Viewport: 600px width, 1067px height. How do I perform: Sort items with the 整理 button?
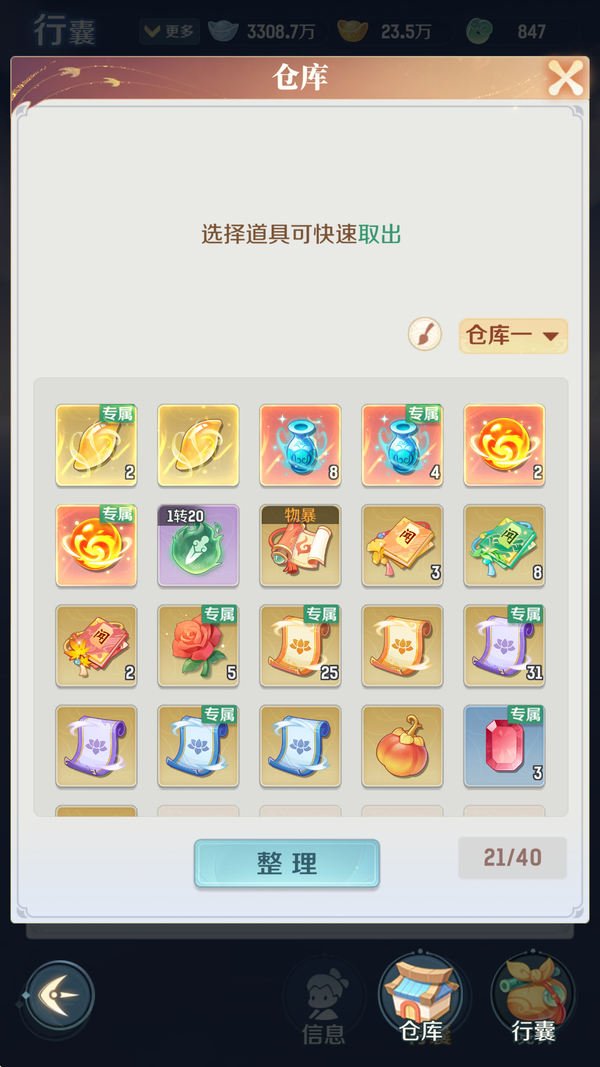pos(287,864)
